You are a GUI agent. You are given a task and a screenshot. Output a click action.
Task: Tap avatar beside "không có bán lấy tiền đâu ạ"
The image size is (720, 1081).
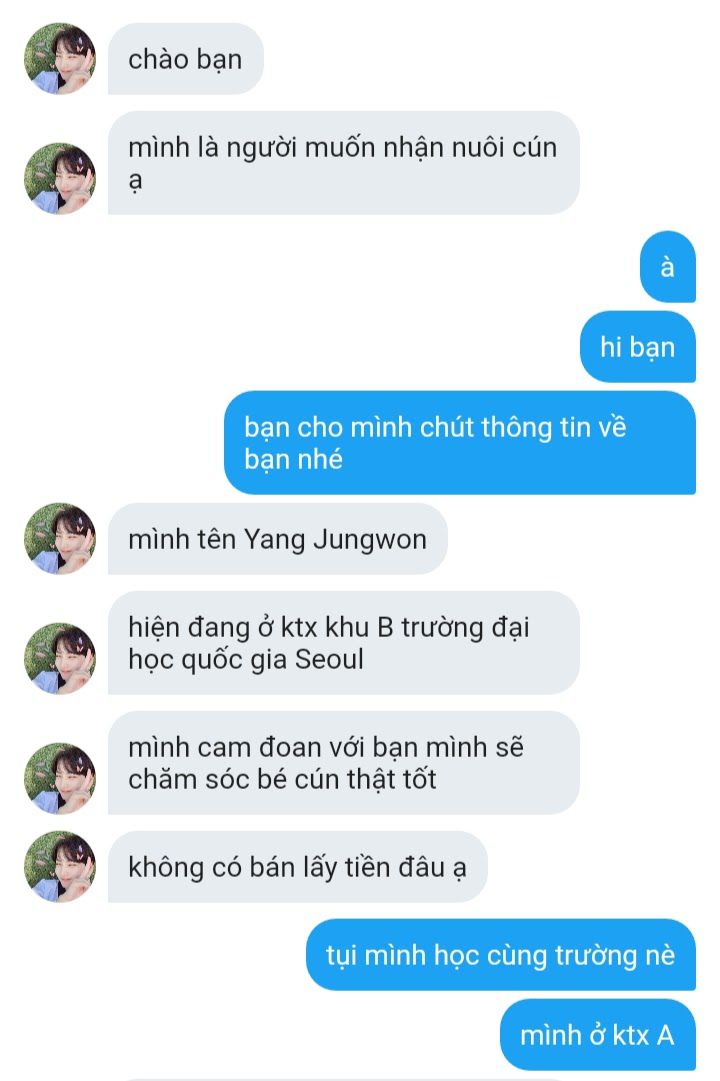click(59, 867)
